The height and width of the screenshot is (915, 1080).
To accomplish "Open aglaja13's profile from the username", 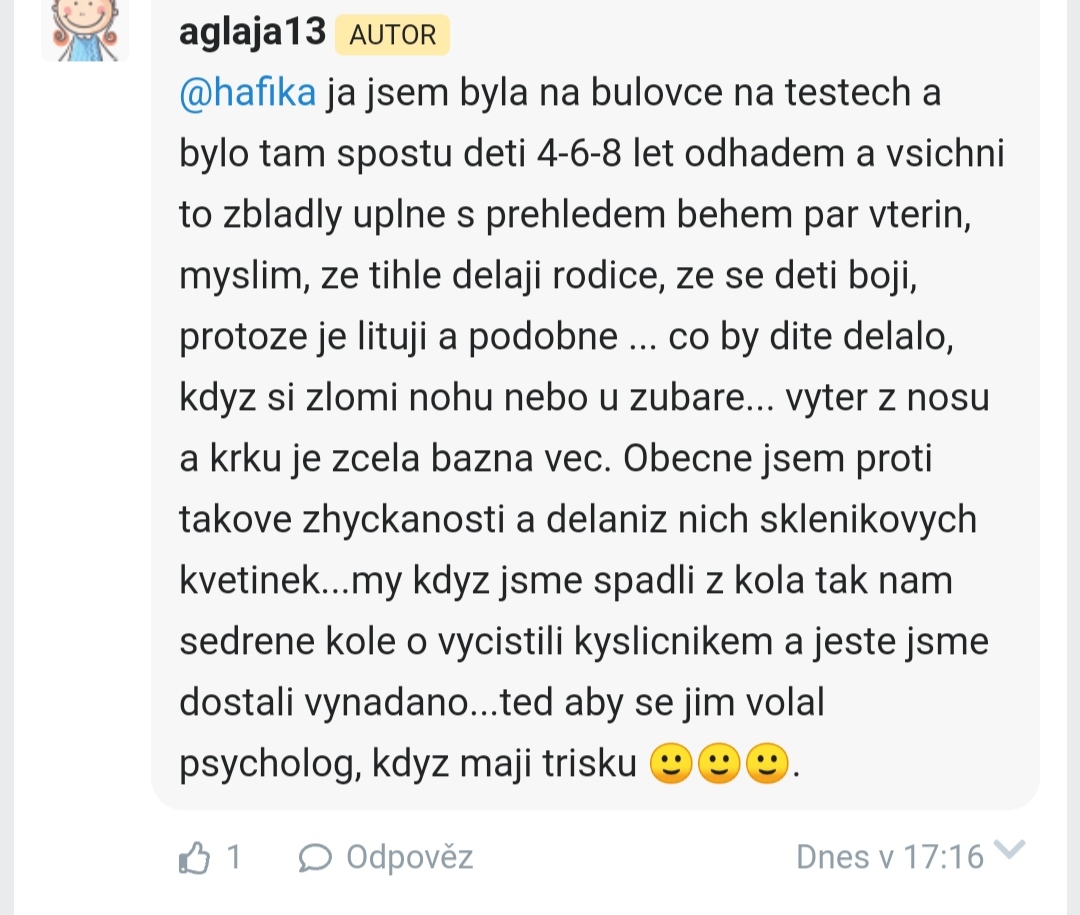I will pyautogui.click(x=252, y=33).
